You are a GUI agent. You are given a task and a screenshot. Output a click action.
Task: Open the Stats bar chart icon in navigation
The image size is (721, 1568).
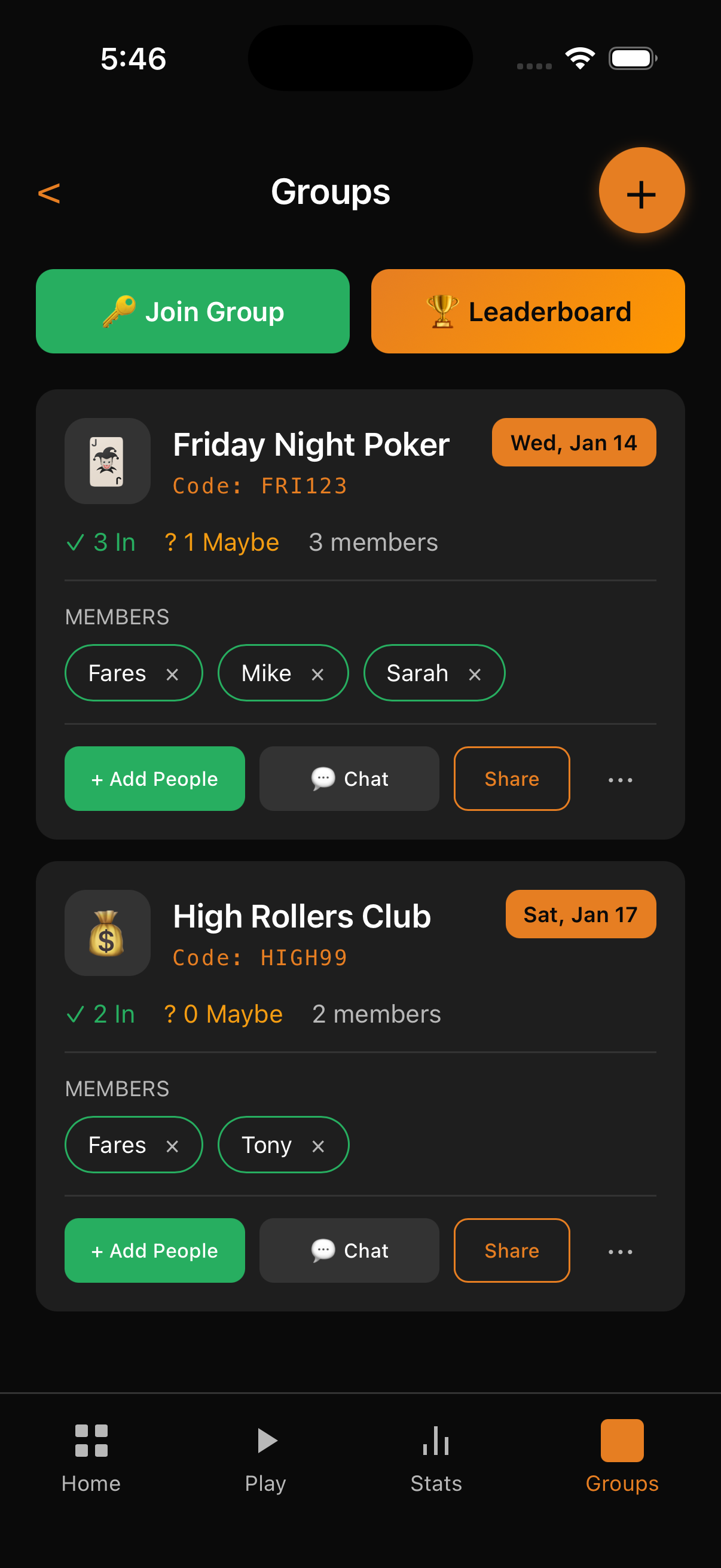[x=436, y=1441]
